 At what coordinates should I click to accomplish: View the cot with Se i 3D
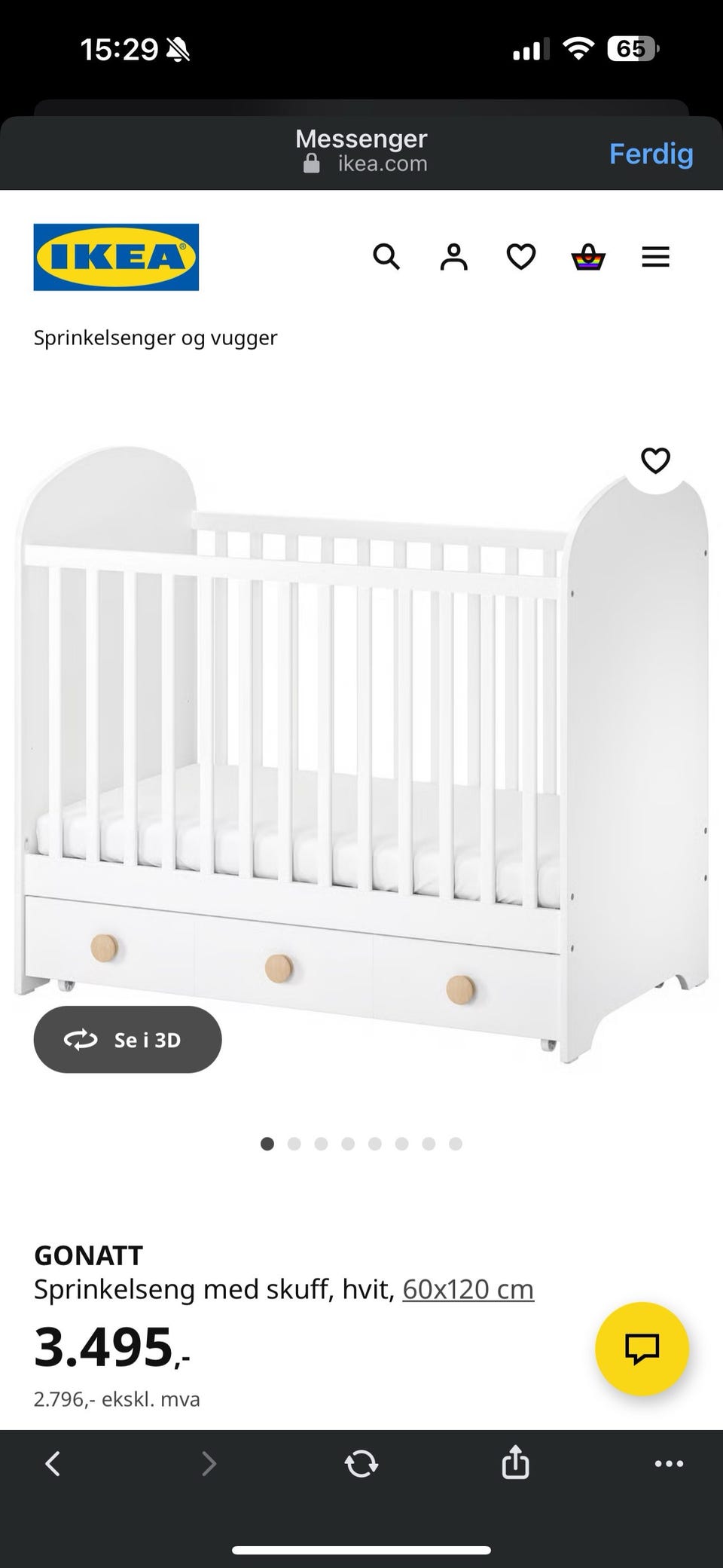point(127,1040)
